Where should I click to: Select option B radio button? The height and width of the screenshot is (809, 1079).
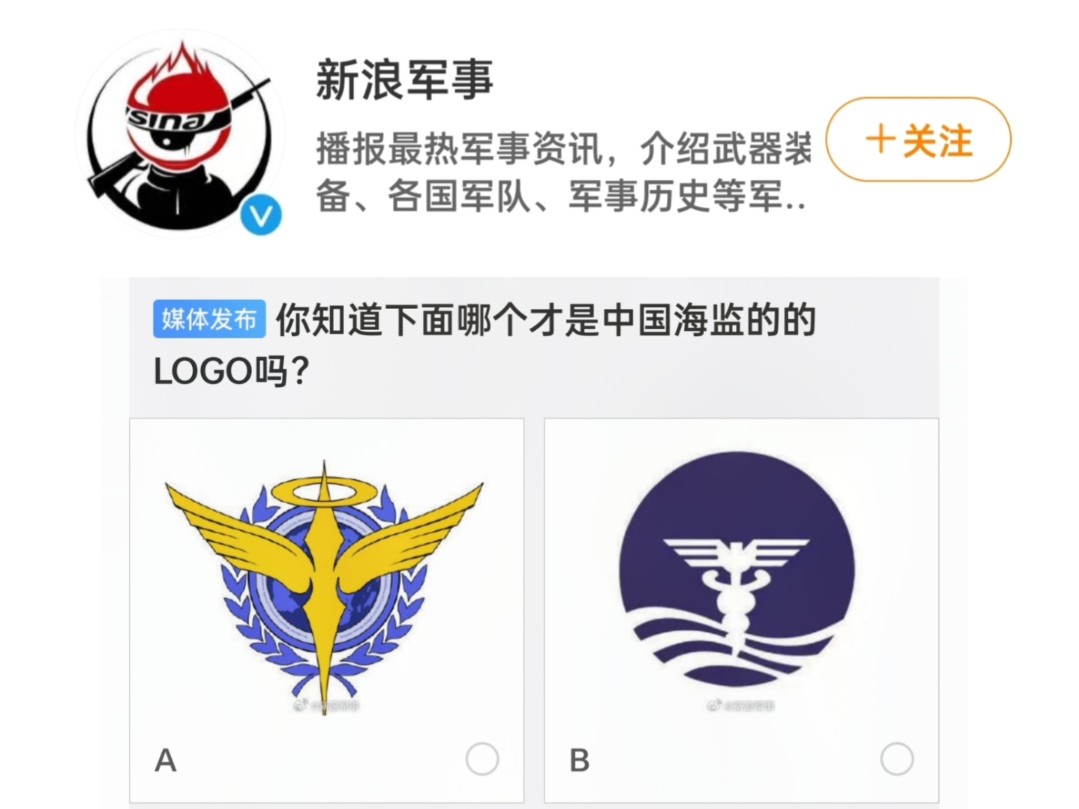pos(897,759)
